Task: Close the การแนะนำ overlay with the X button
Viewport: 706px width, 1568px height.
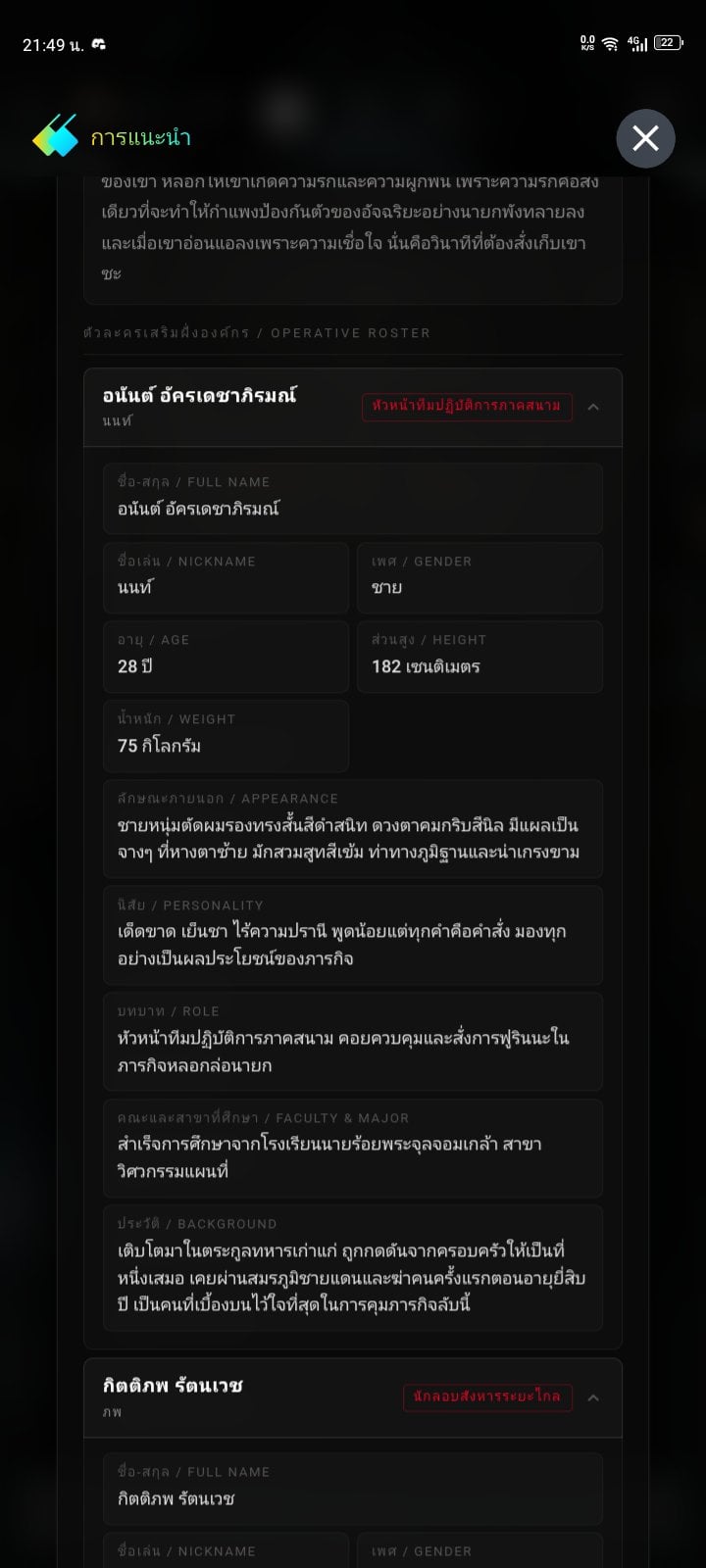Action: coord(645,138)
